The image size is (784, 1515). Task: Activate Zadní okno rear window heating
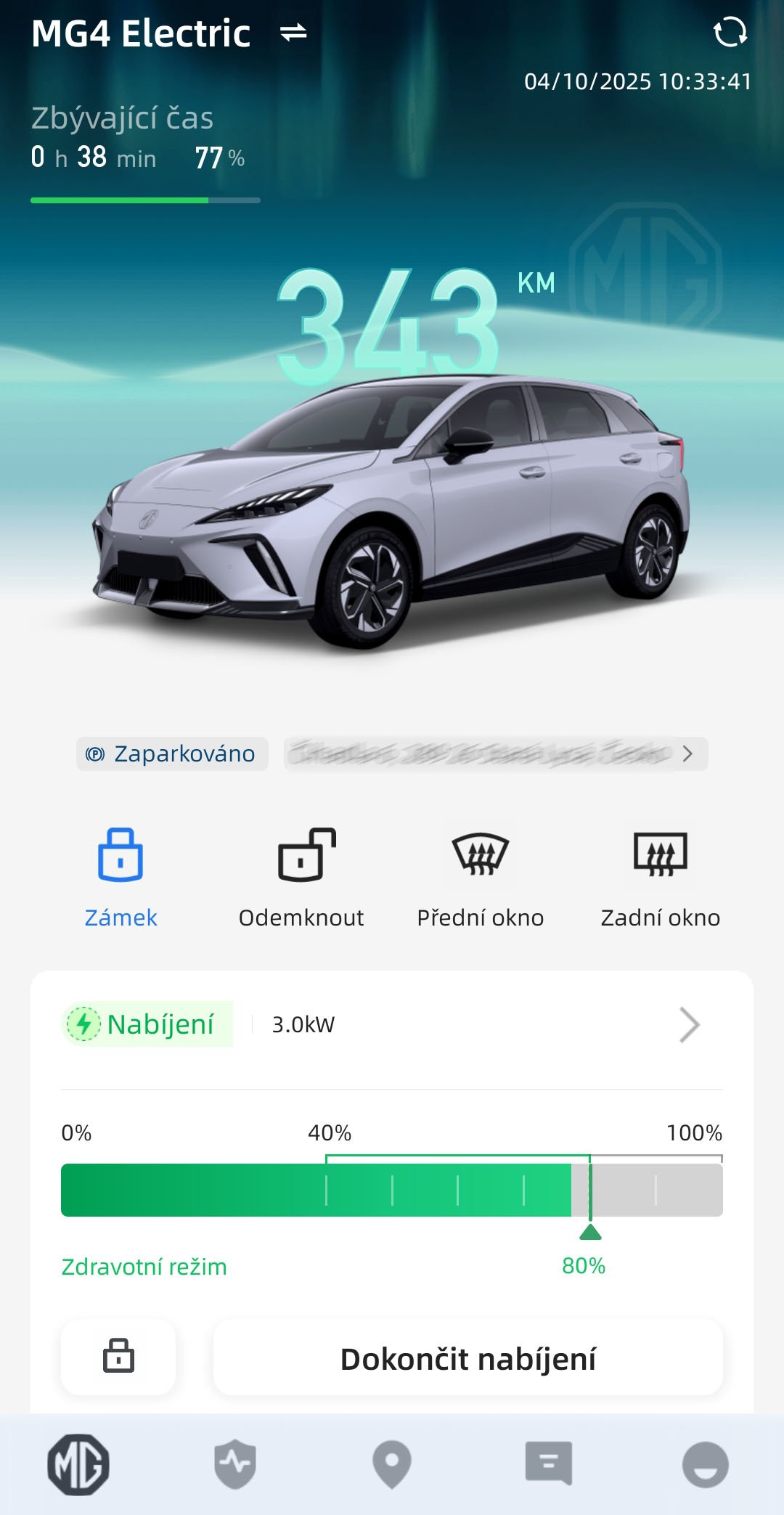click(x=660, y=876)
